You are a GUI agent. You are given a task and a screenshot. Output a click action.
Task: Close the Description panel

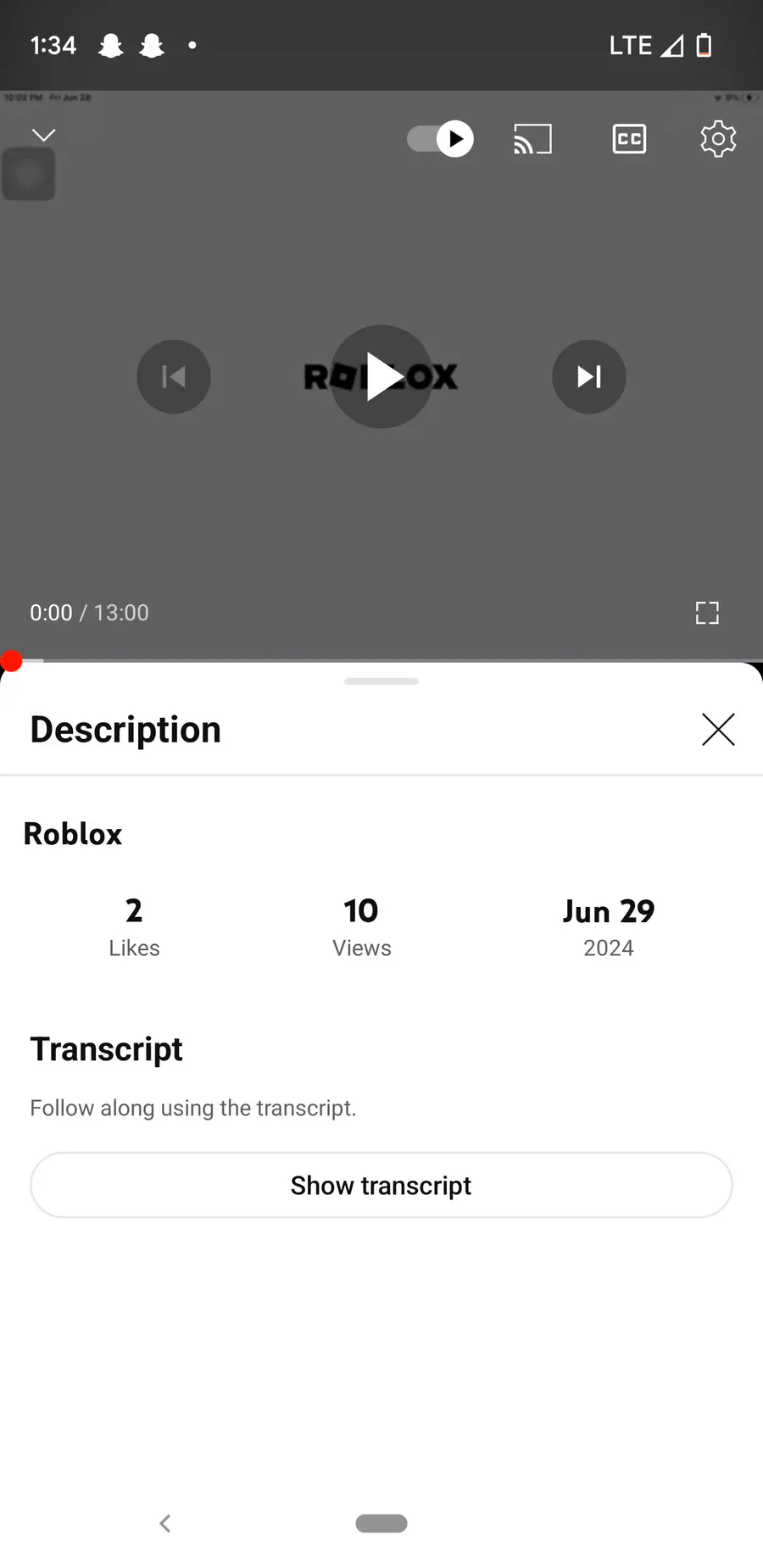[718, 729]
